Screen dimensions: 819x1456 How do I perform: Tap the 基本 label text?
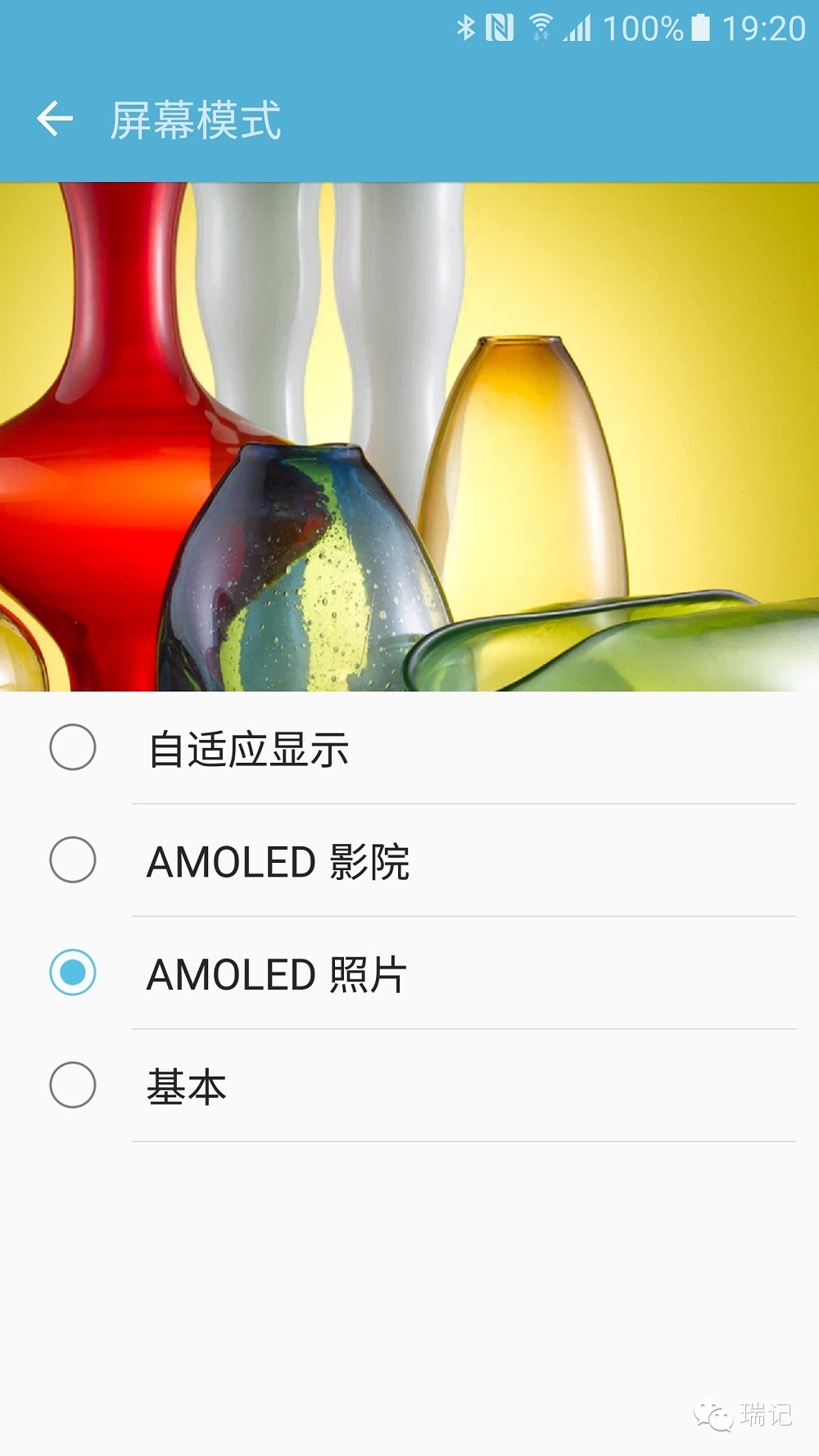coord(185,1087)
